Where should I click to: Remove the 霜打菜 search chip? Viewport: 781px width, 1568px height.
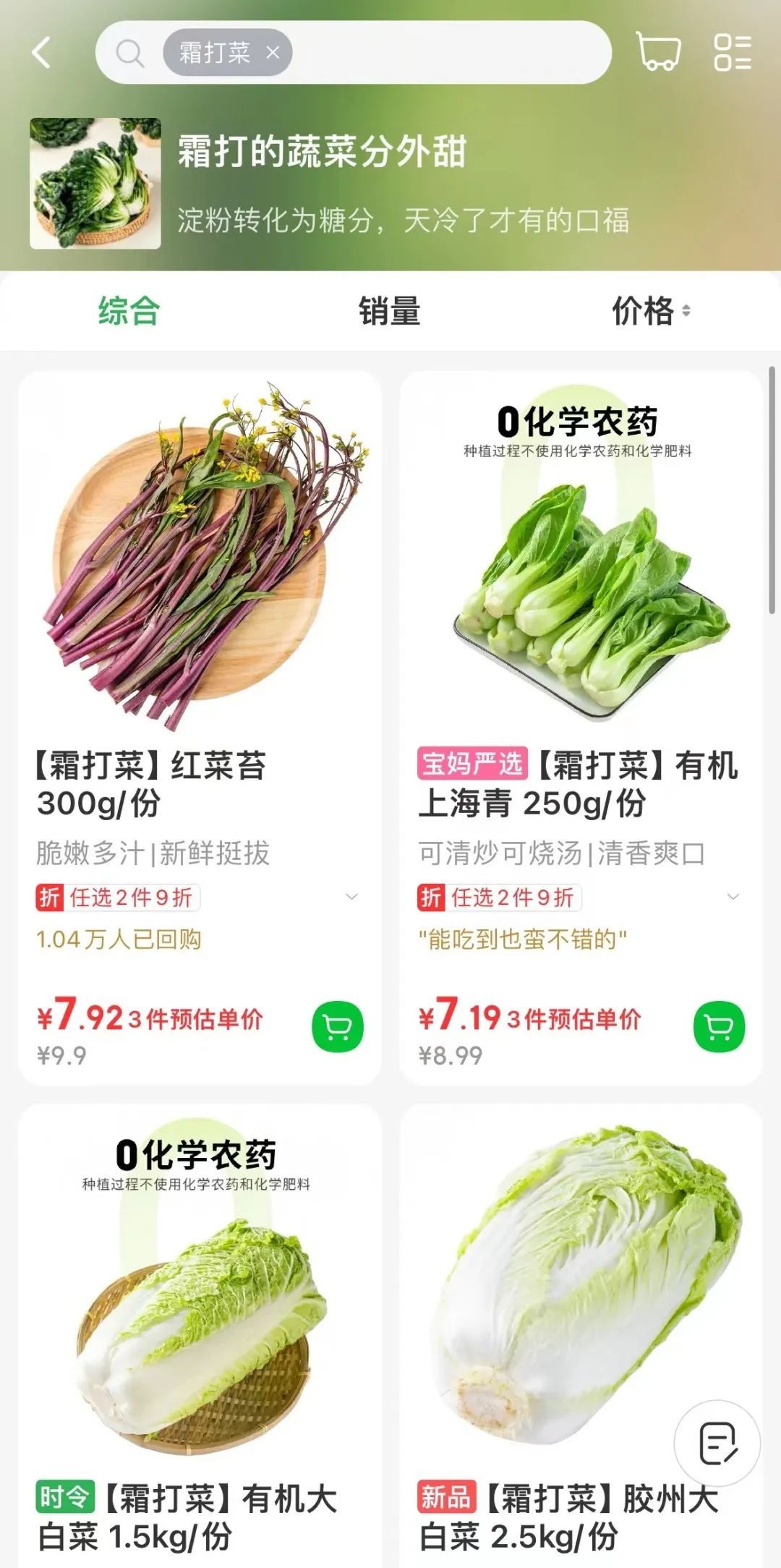[x=273, y=53]
